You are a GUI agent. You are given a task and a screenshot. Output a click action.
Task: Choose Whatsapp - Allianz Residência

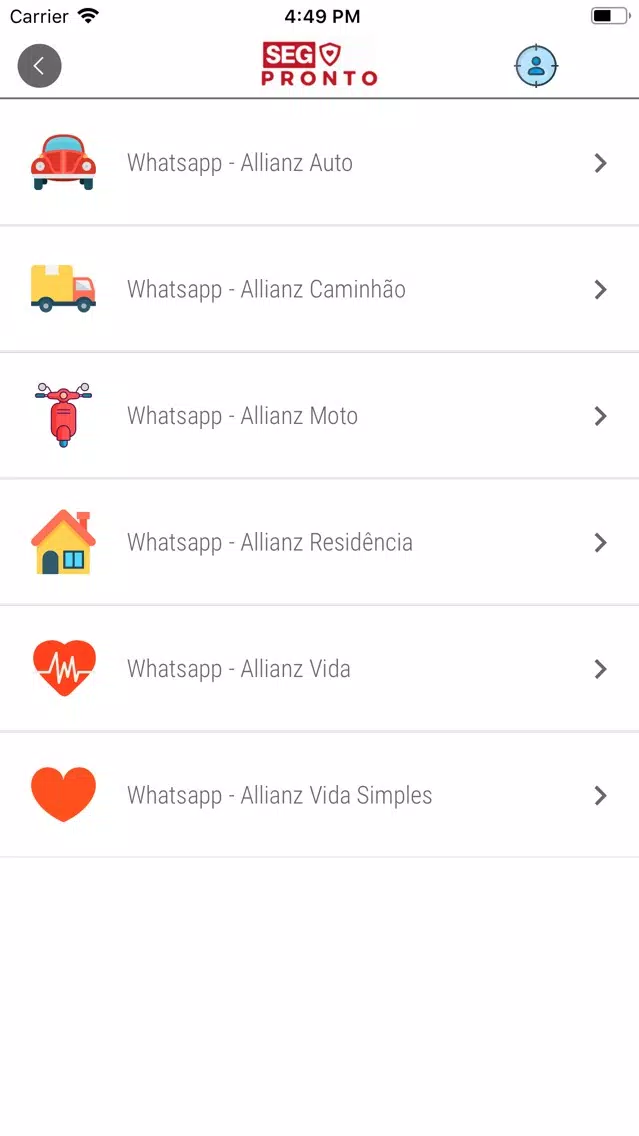[x=320, y=542]
